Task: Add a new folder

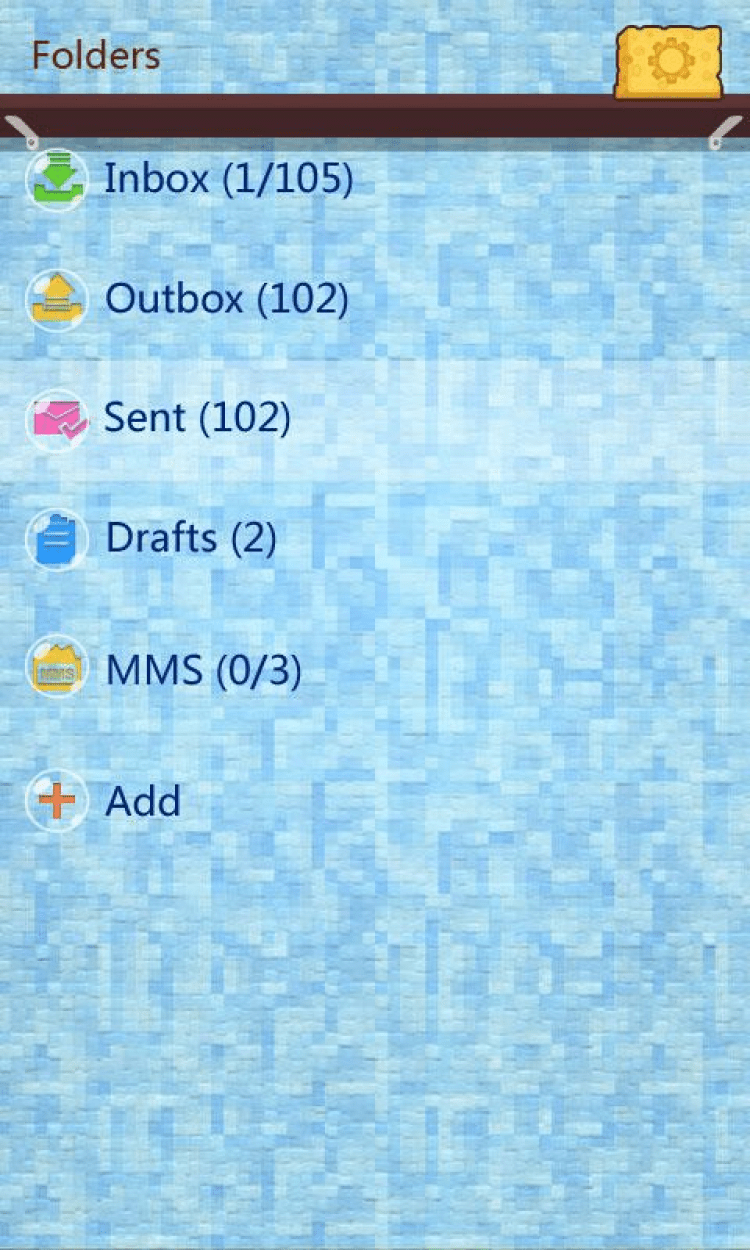Action: [x=143, y=801]
